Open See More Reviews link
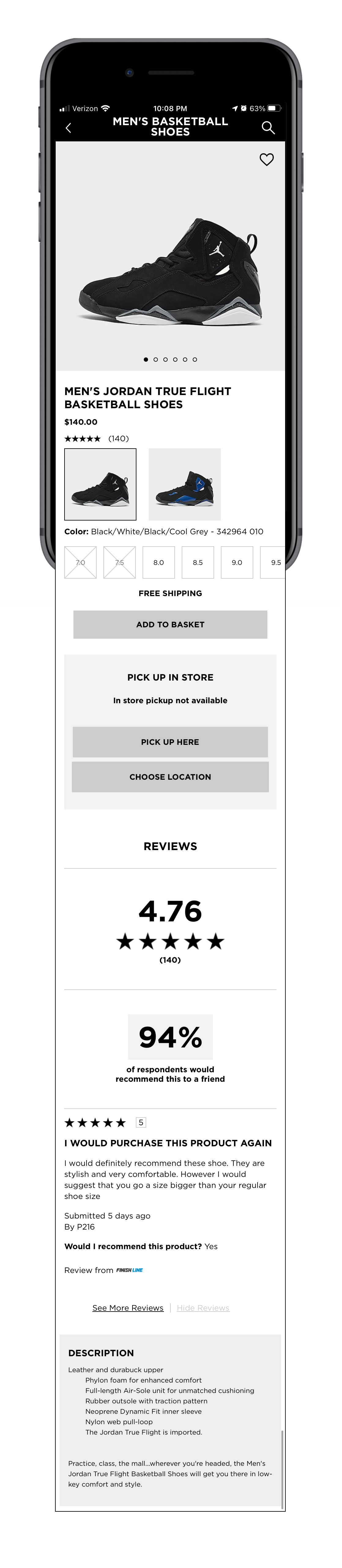Image resolution: width=342 pixels, height=1568 pixels. tap(128, 1308)
